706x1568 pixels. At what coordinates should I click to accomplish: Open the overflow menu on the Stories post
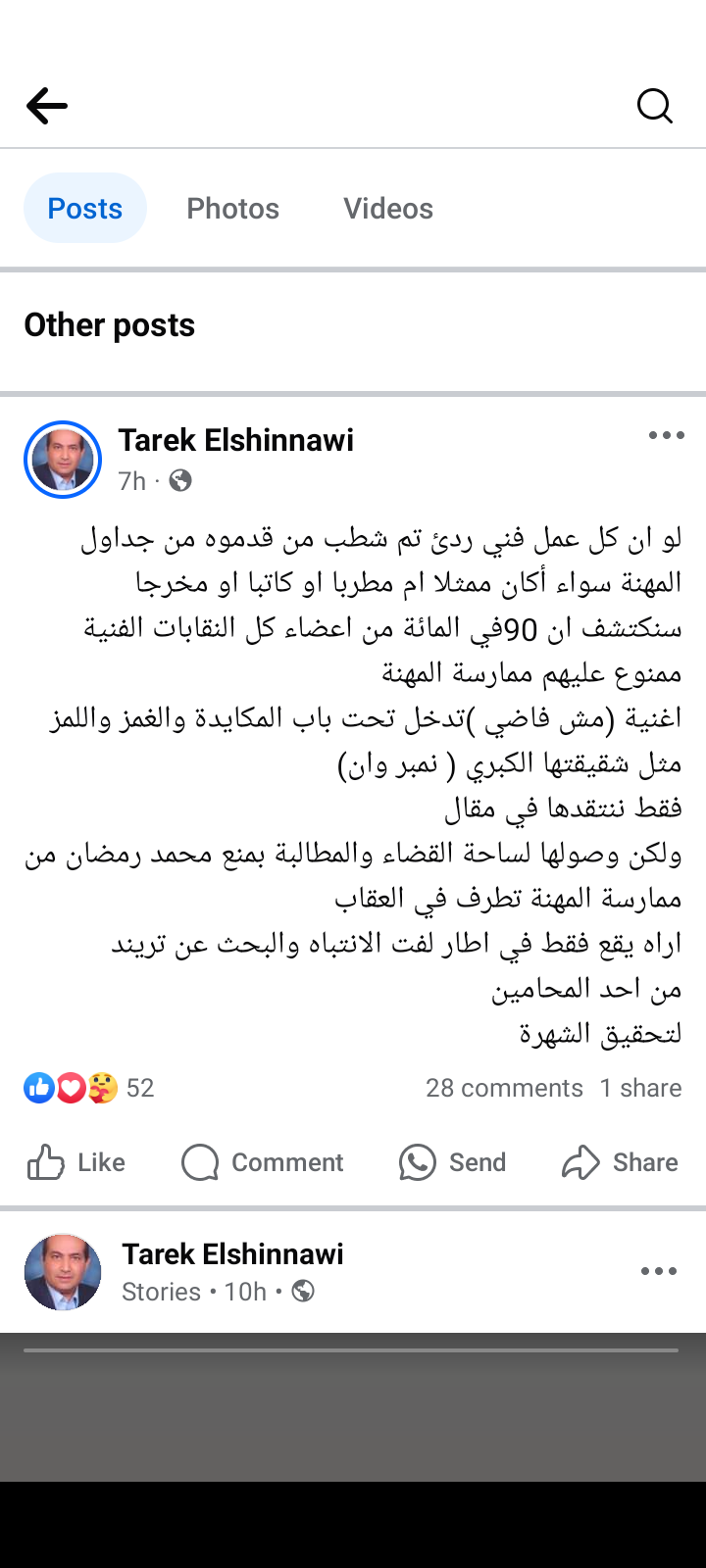658,1271
